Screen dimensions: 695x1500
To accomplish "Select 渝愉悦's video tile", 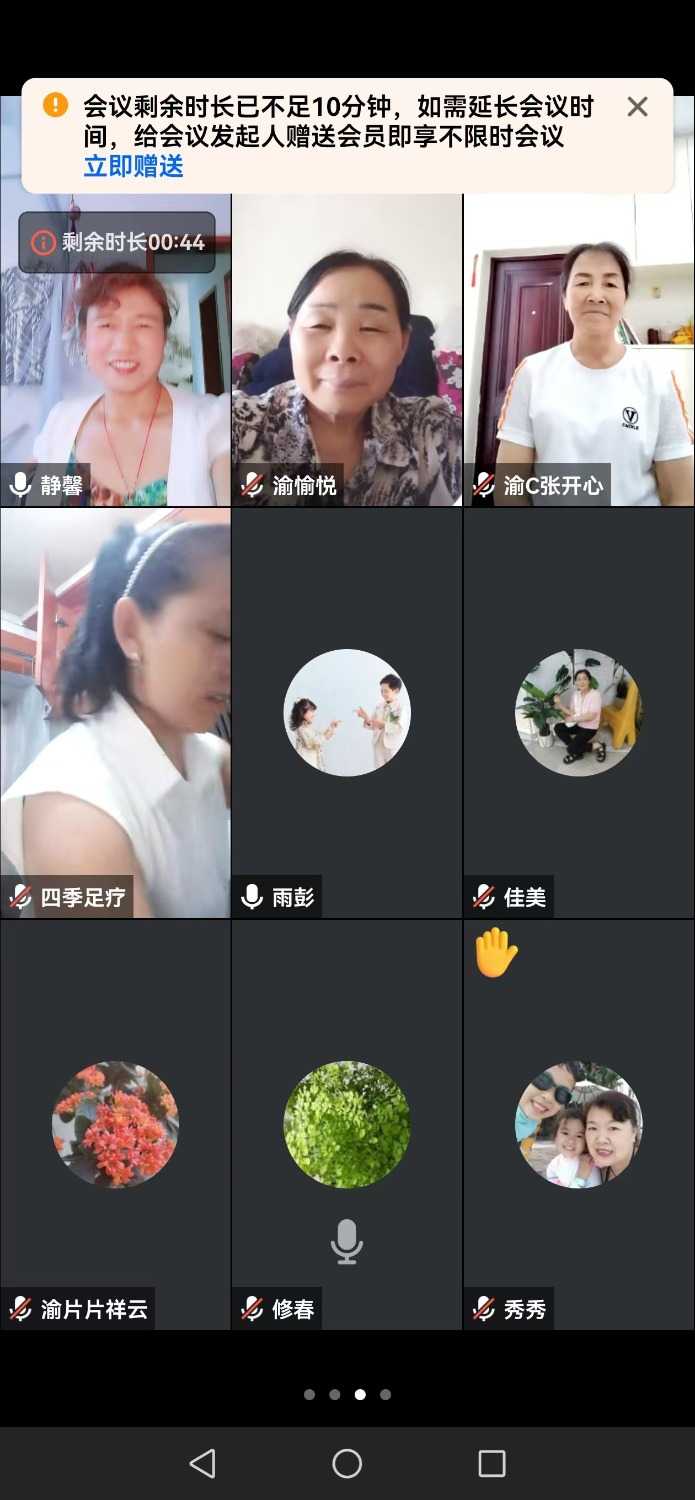I will coord(347,350).
